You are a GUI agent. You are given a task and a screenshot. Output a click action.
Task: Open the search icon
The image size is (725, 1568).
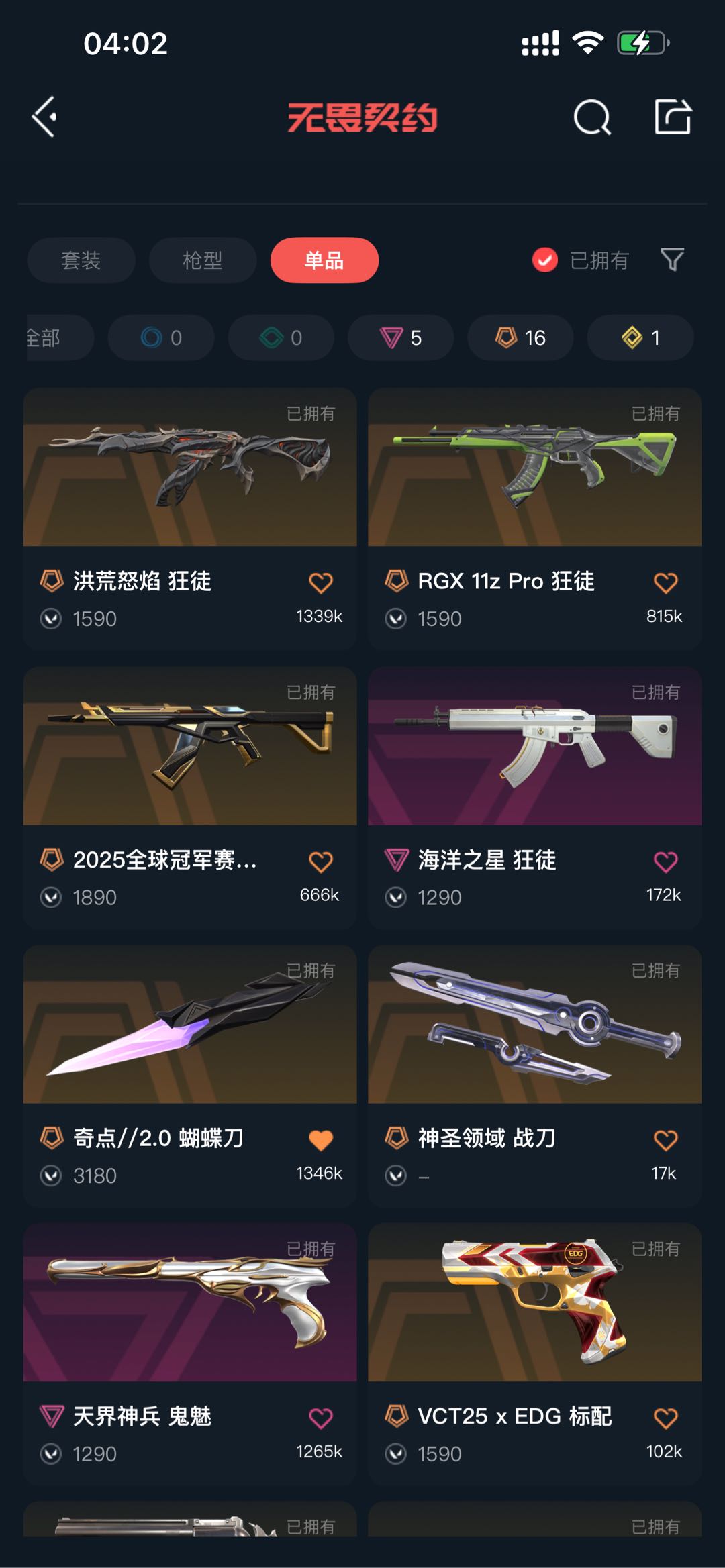[x=591, y=118]
